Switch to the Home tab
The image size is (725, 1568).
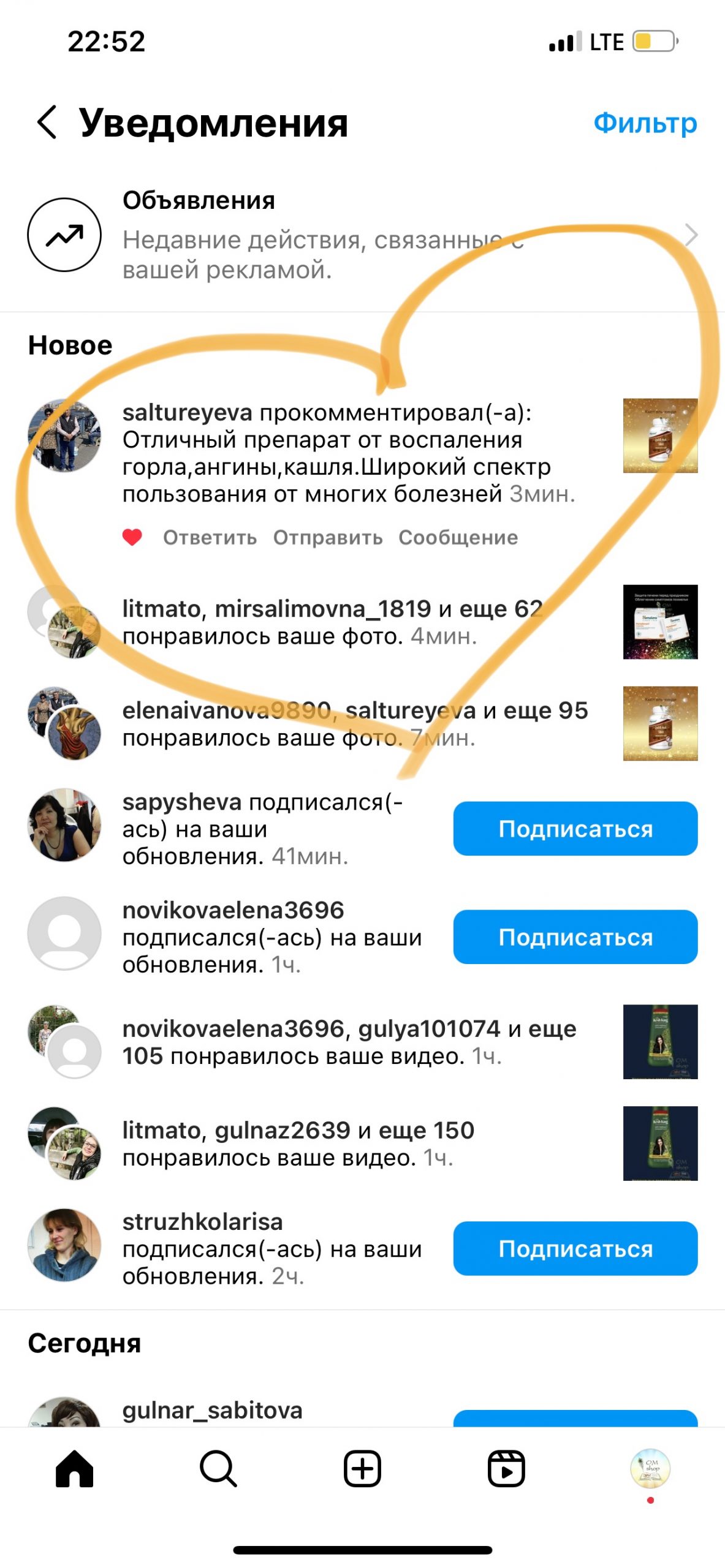point(74,1469)
